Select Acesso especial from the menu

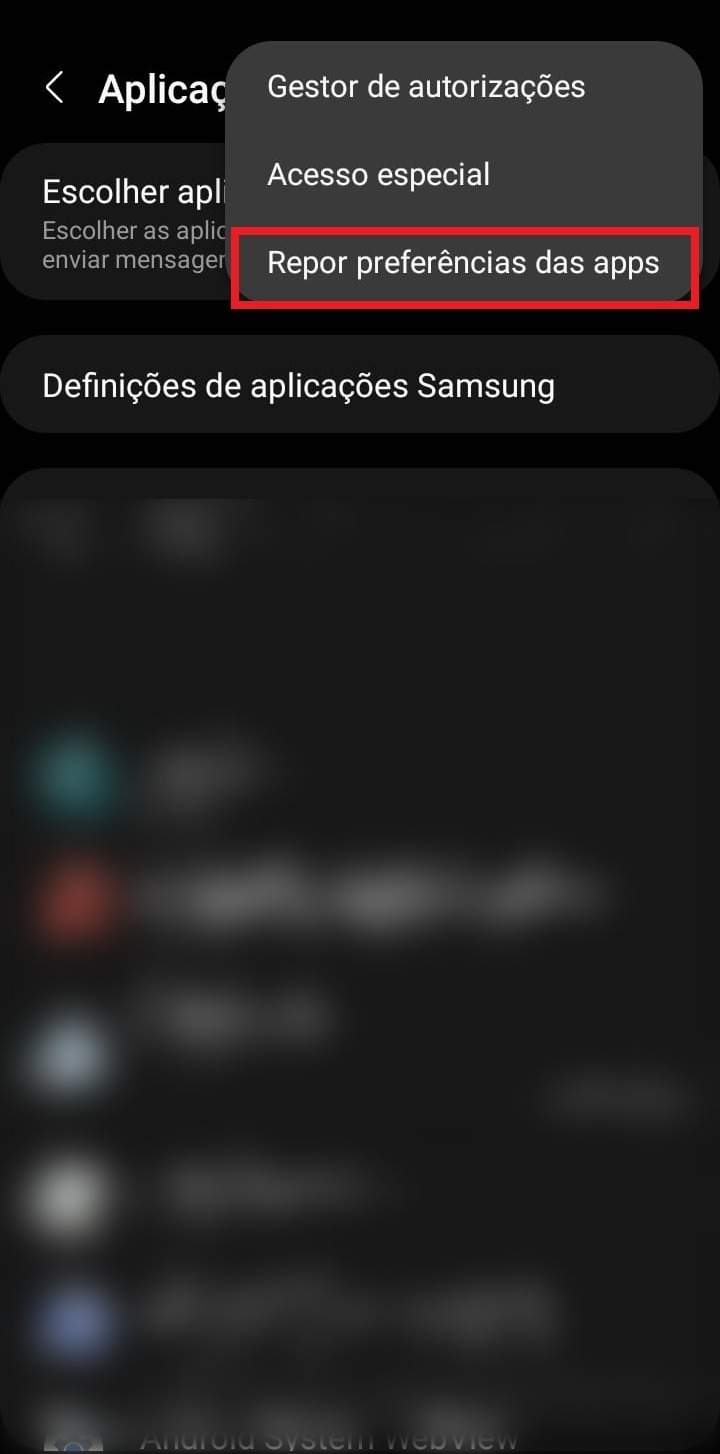coord(378,175)
